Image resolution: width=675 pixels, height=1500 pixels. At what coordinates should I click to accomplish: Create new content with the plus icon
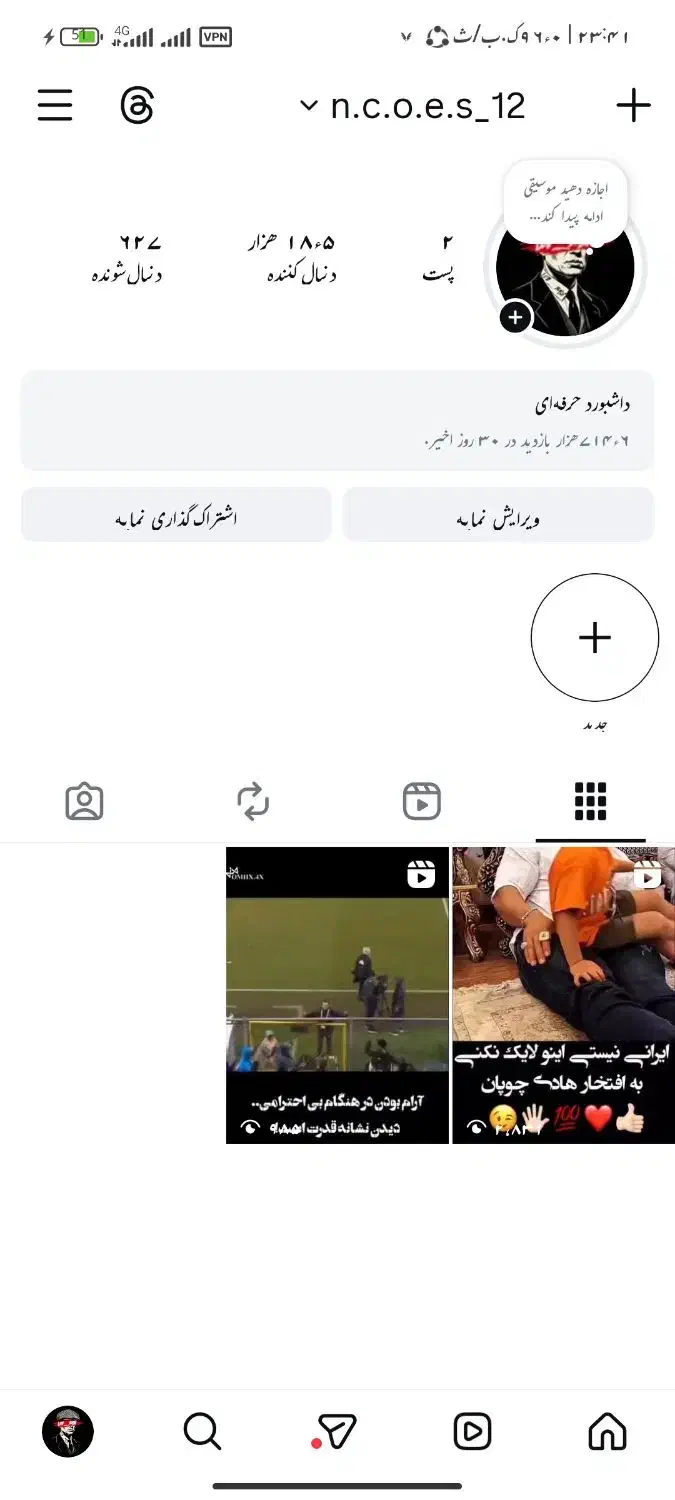click(633, 105)
